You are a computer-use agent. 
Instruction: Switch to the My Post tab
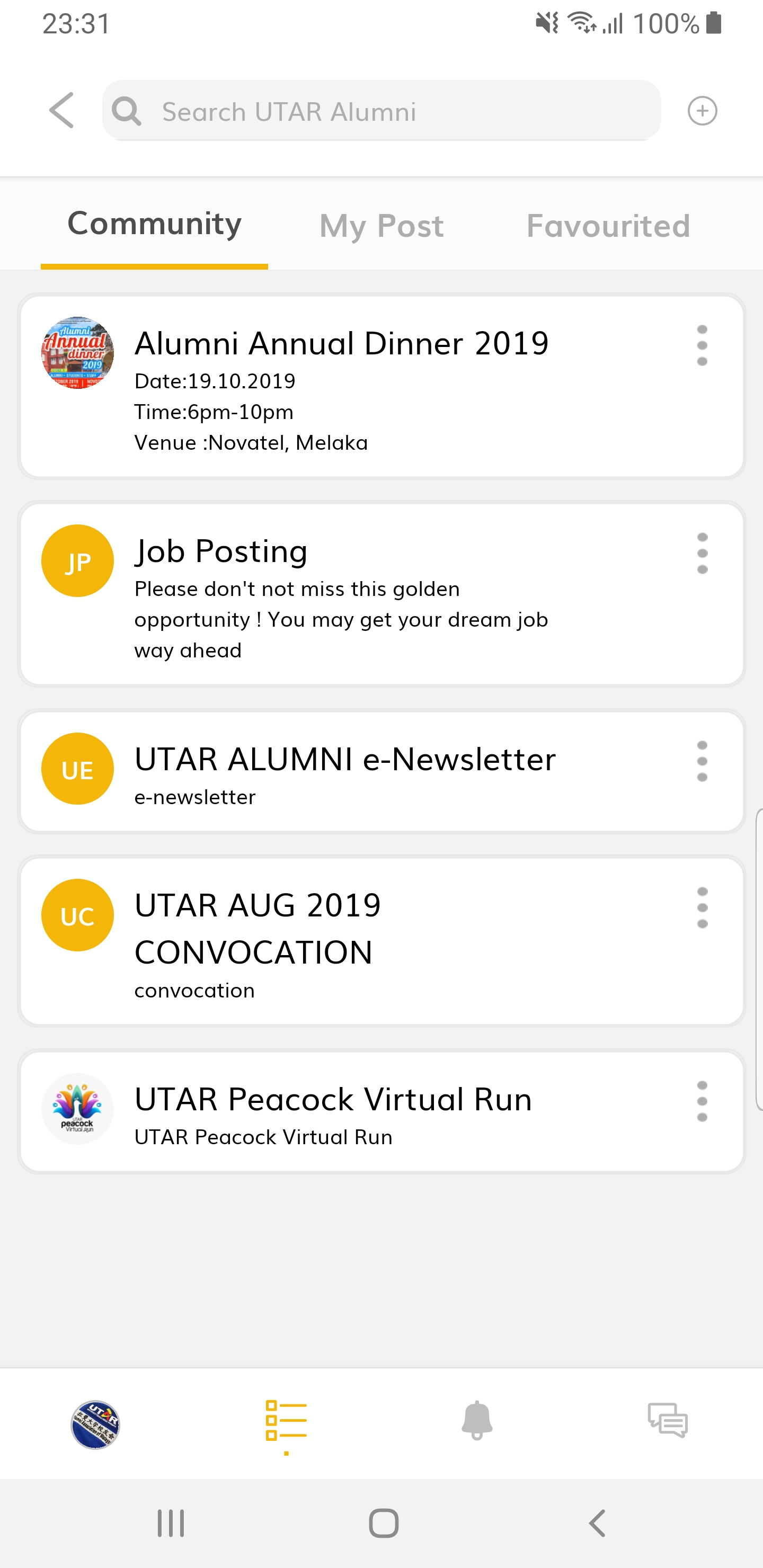(x=382, y=226)
